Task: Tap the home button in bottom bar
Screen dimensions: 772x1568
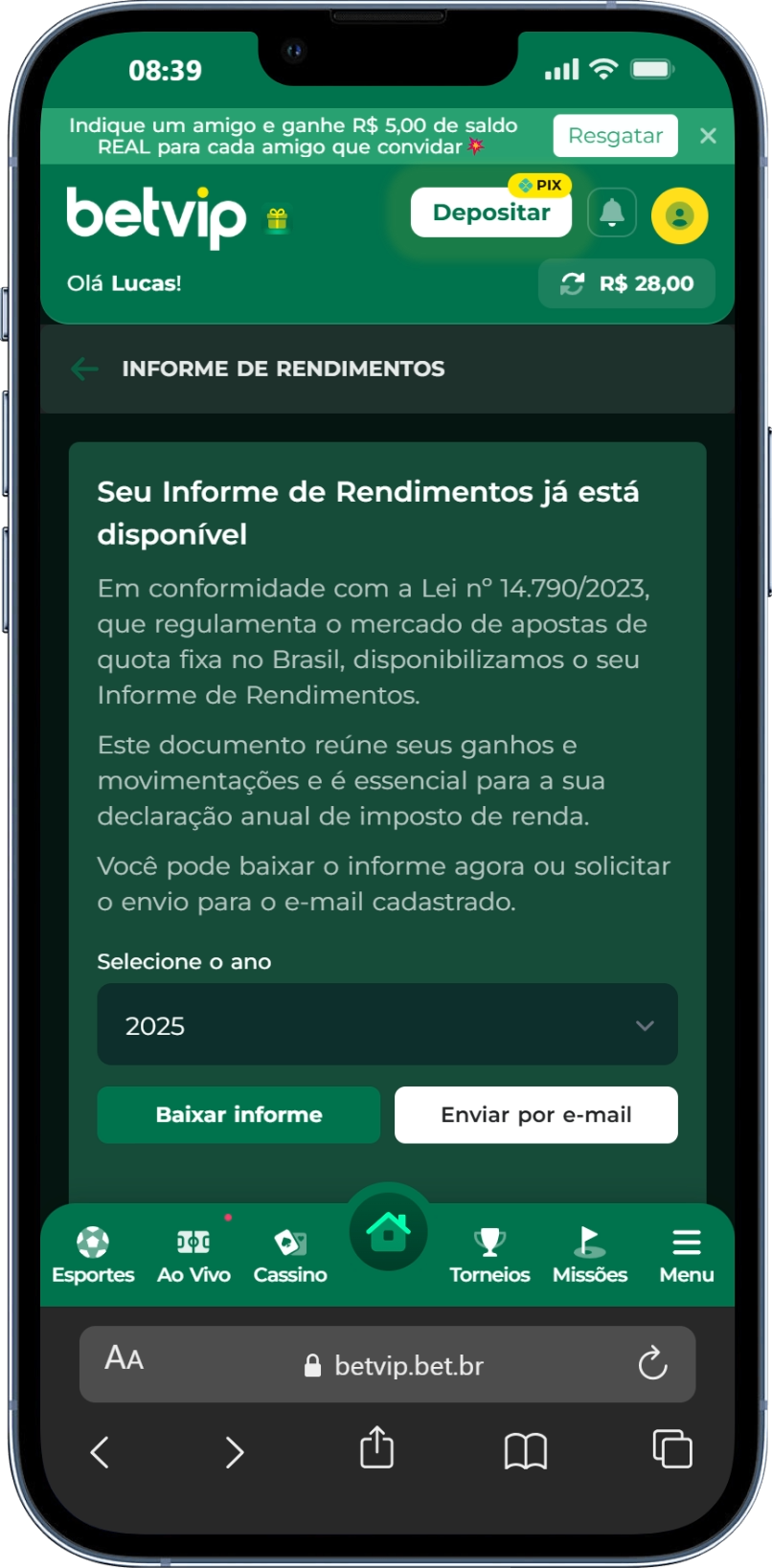Action: 388,1232
